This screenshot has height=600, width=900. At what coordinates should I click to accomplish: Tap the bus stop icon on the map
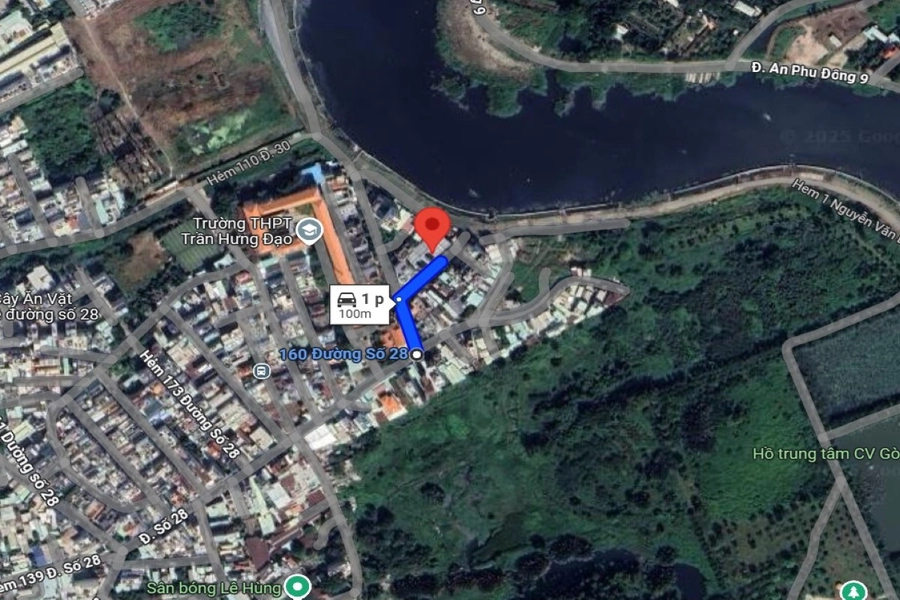click(x=262, y=371)
